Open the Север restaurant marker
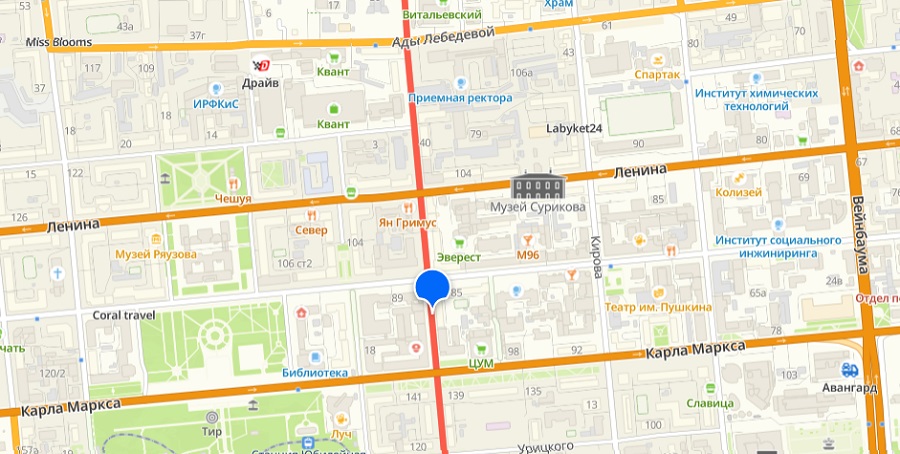The height and width of the screenshot is (454, 900). pyautogui.click(x=311, y=214)
